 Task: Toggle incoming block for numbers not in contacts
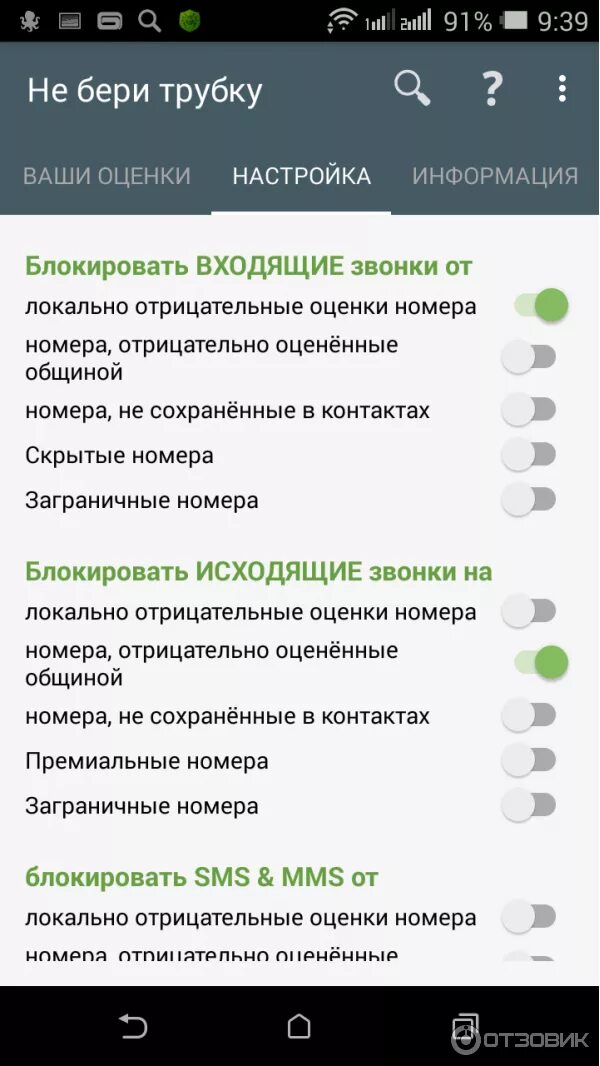click(529, 410)
